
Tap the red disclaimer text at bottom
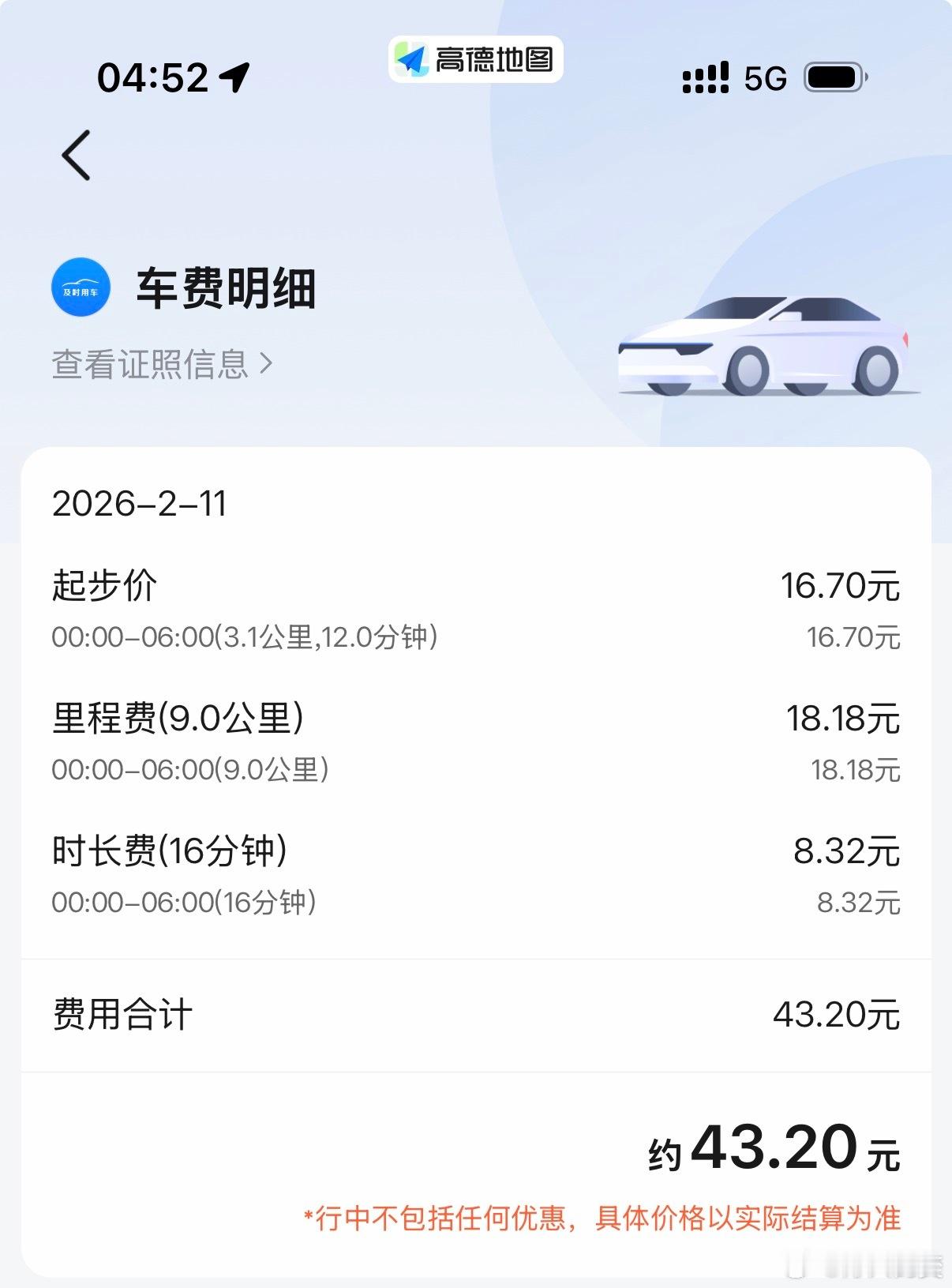click(602, 1219)
